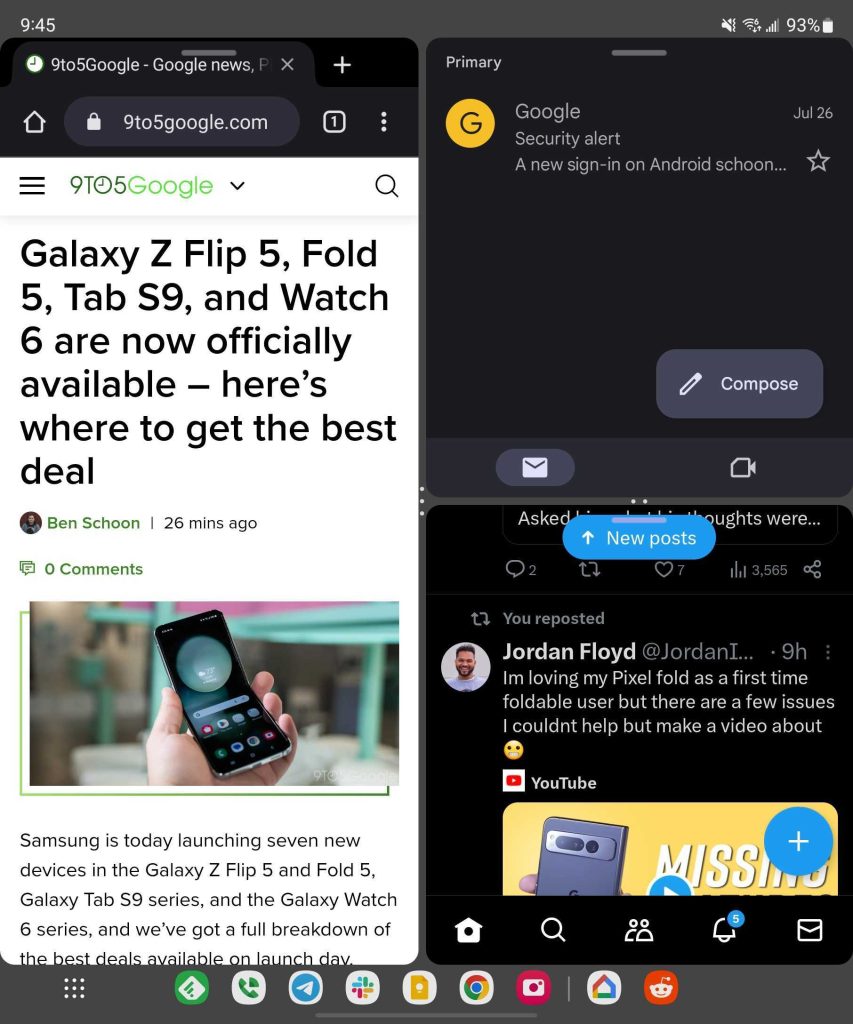Open author Ben Schoon's page
The width and height of the screenshot is (853, 1024).
coord(93,523)
